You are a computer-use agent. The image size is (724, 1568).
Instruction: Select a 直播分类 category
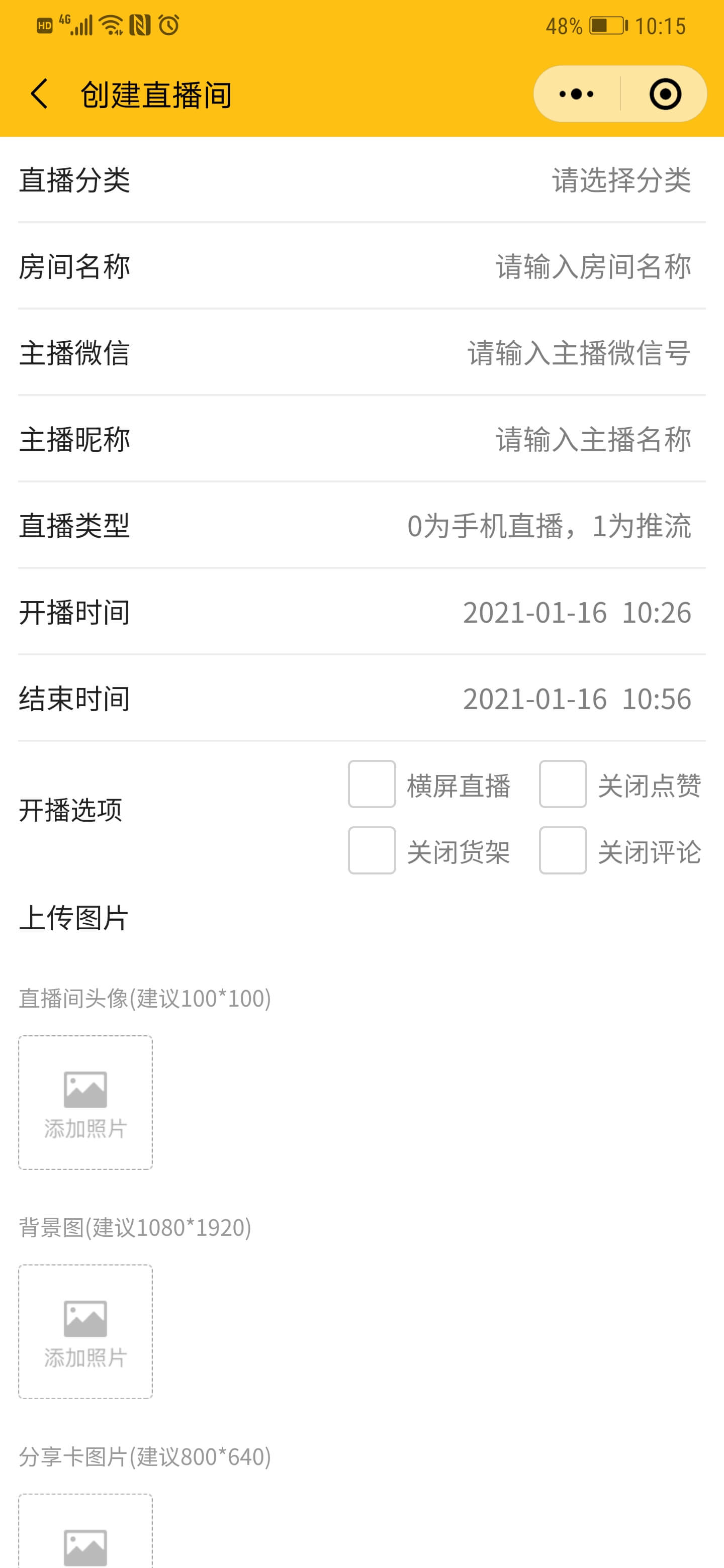pos(621,180)
